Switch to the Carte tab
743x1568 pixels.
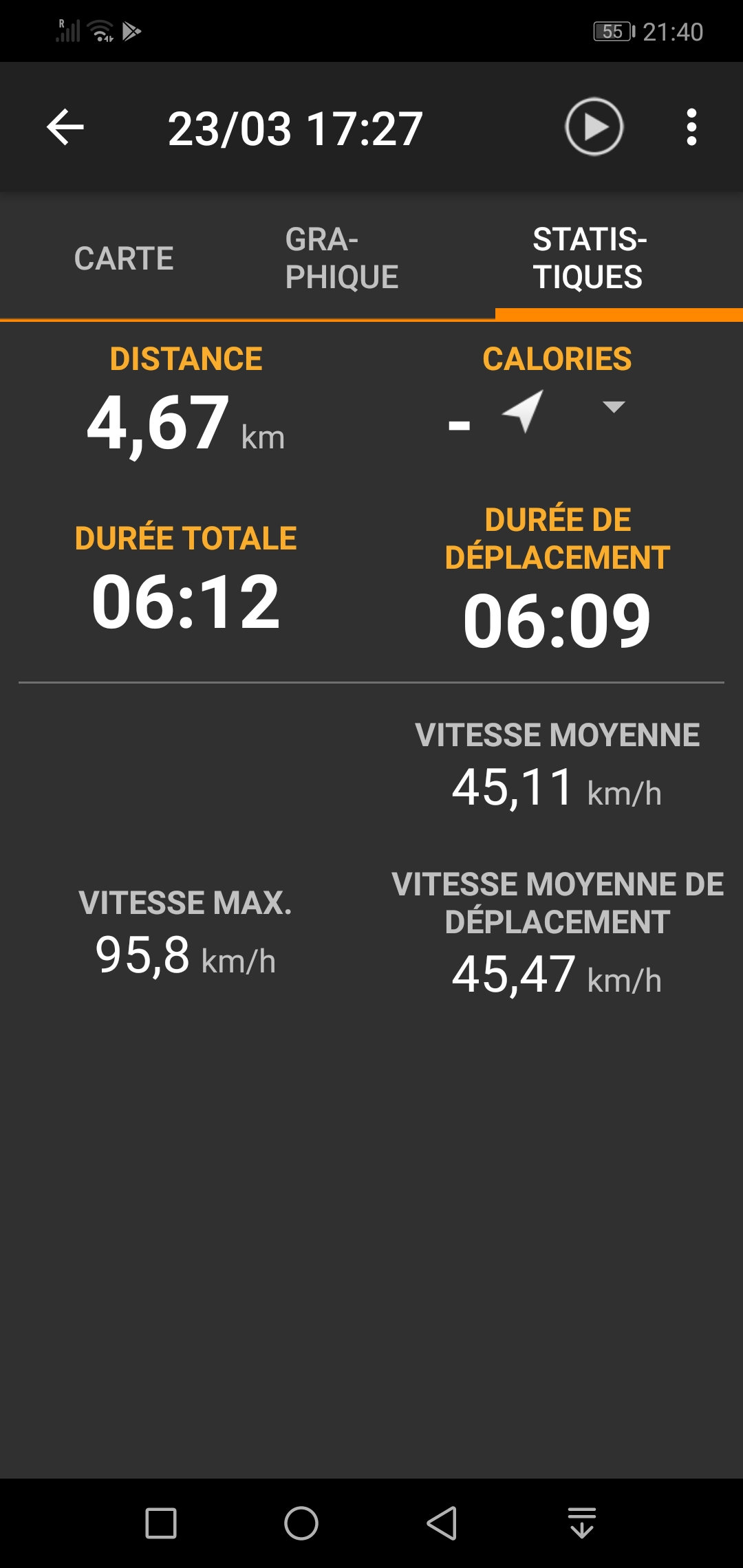(x=124, y=259)
